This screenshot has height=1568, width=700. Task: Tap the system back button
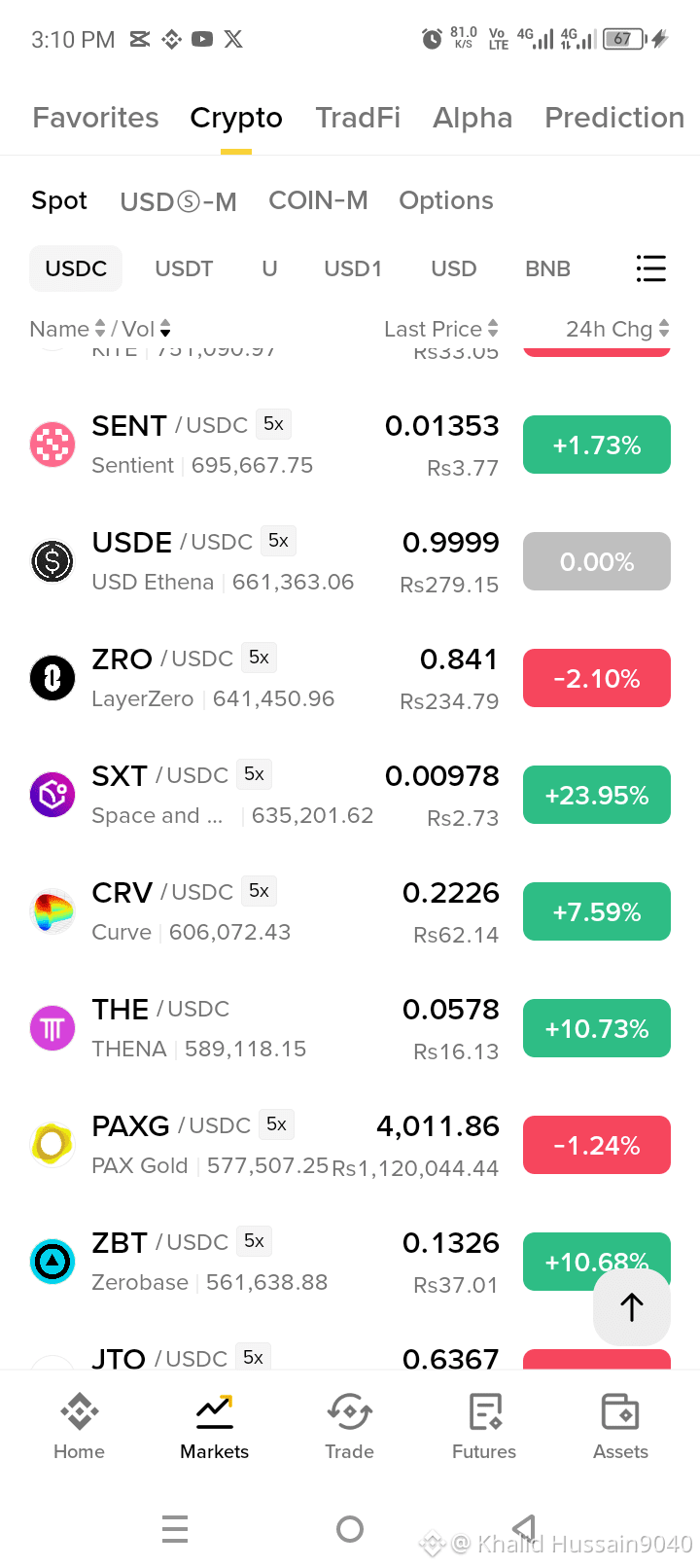525,1529
